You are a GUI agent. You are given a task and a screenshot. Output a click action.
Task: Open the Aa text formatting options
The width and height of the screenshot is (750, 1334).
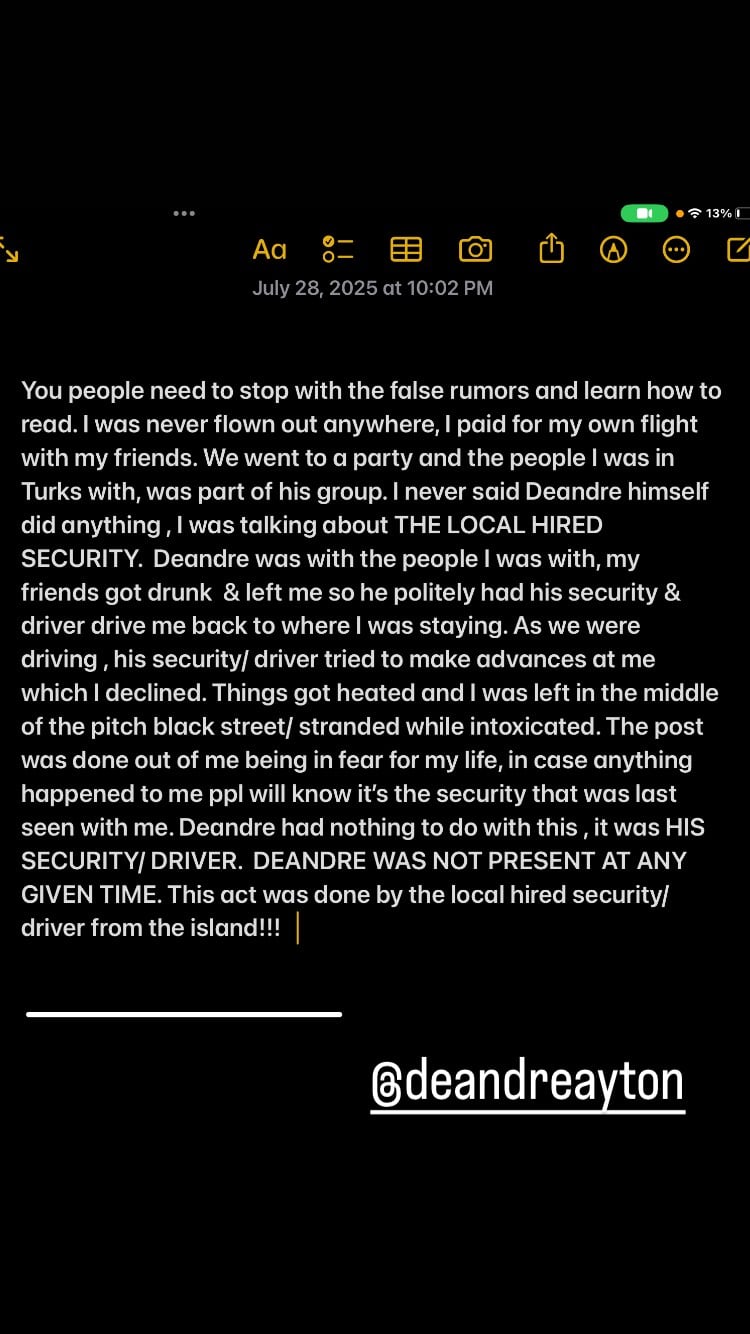coord(268,249)
